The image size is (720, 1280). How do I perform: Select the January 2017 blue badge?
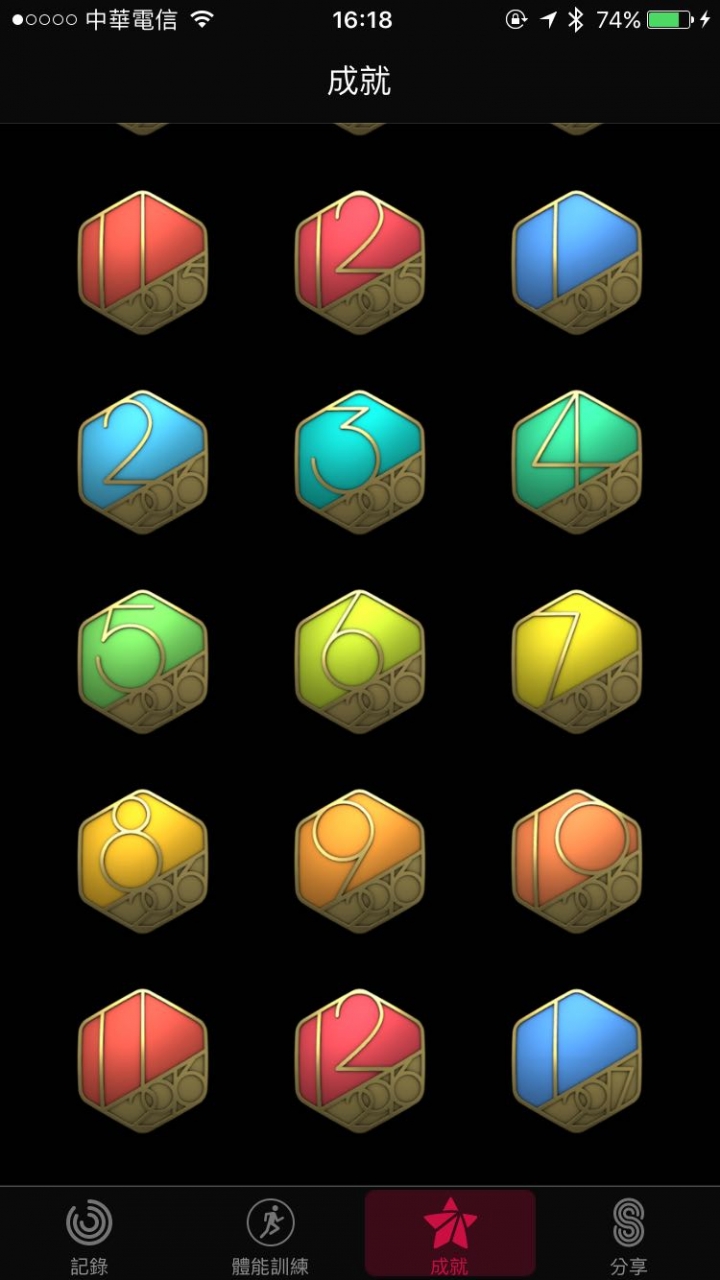point(577,1062)
